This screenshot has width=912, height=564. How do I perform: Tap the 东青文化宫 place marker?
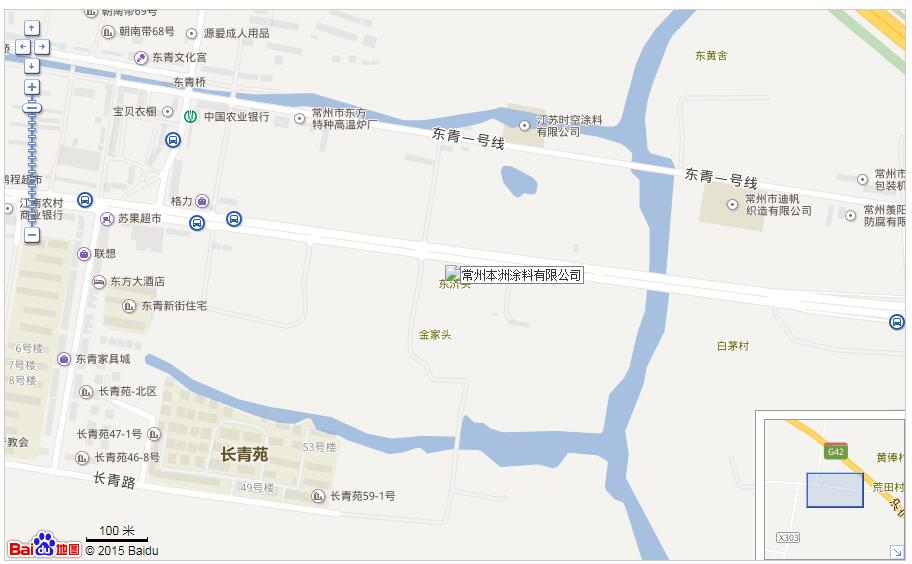click(142, 58)
